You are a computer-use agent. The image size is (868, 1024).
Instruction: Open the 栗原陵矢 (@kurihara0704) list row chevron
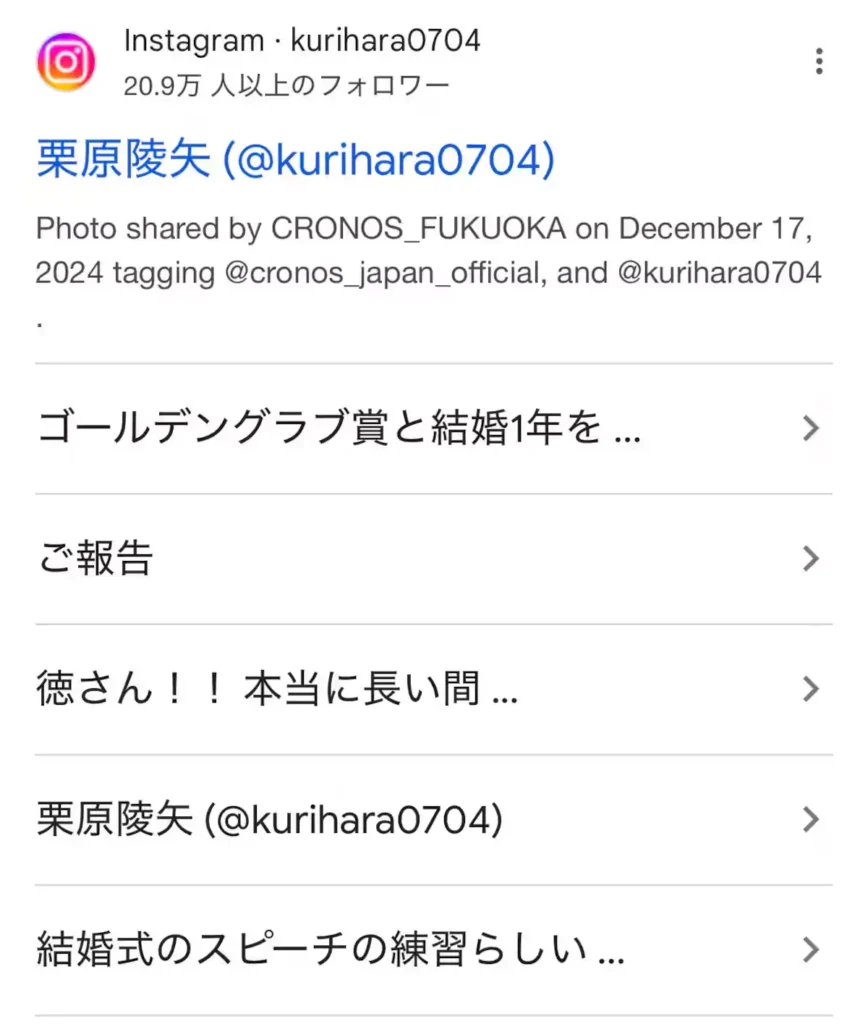(812, 820)
